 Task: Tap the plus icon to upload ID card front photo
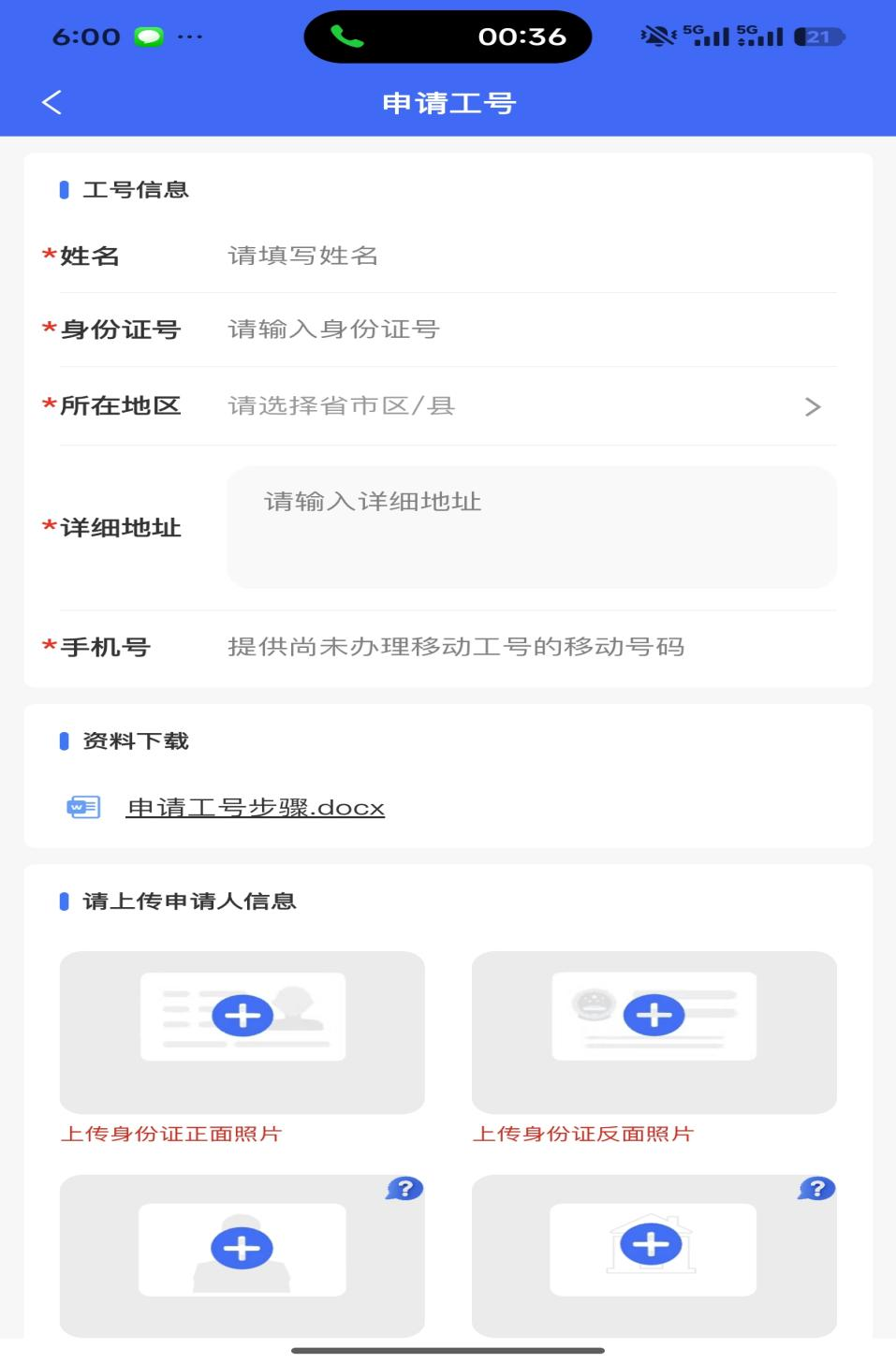click(x=242, y=1014)
